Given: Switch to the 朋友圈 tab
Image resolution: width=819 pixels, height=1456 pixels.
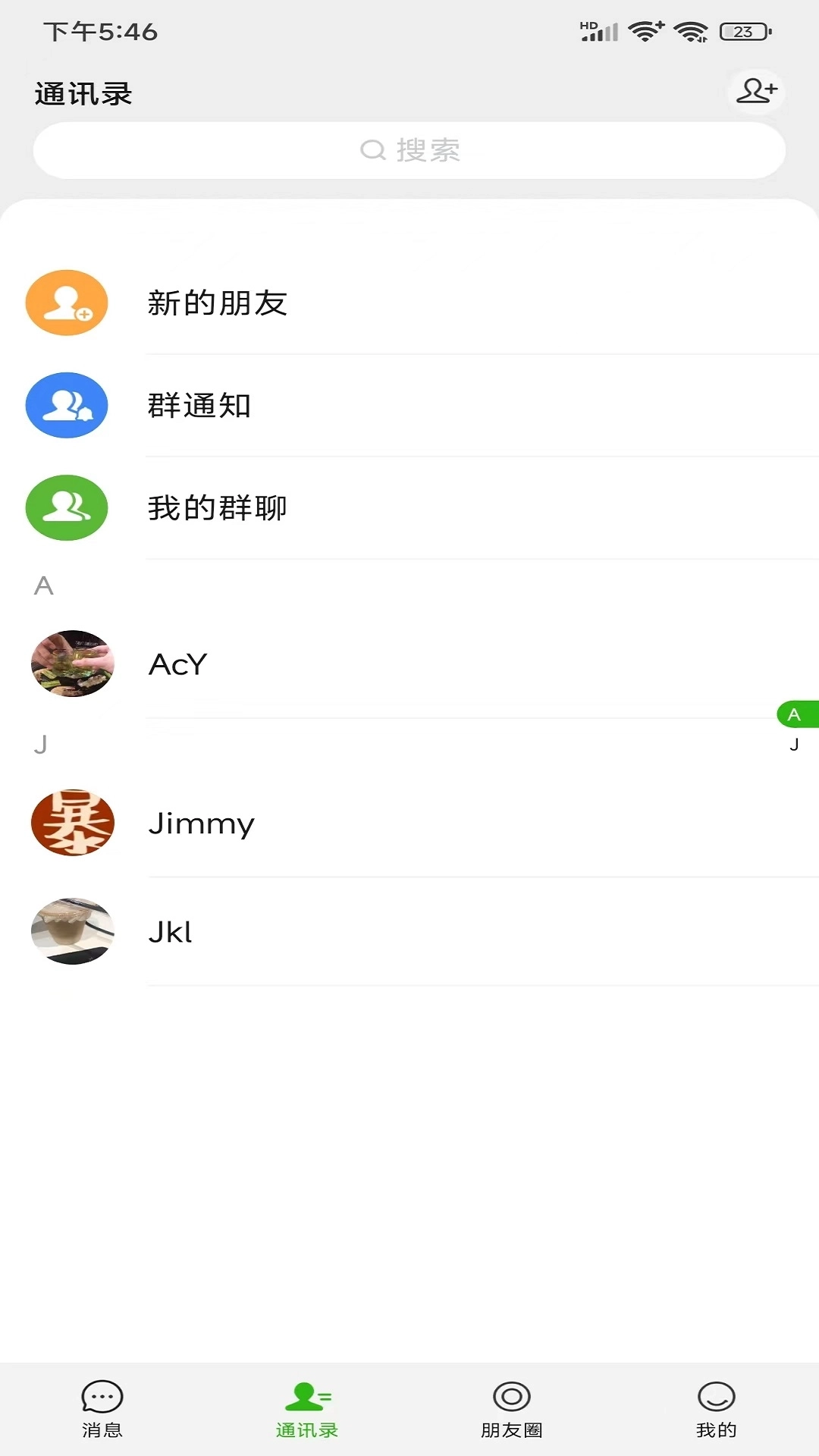Looking at the screenshot, I should 512,1410.
